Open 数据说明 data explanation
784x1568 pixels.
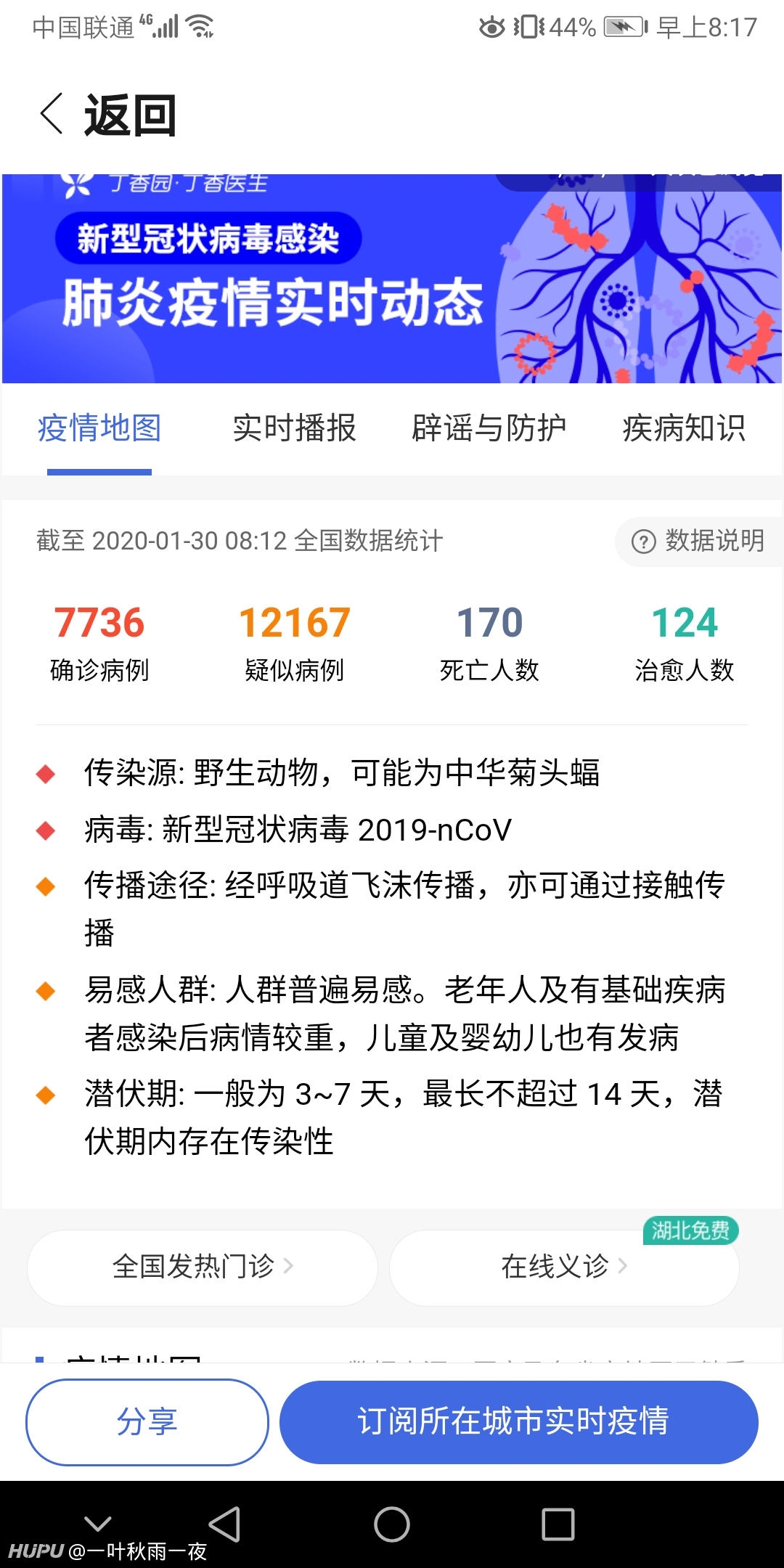pyautogui.click(x=698, y=541)
